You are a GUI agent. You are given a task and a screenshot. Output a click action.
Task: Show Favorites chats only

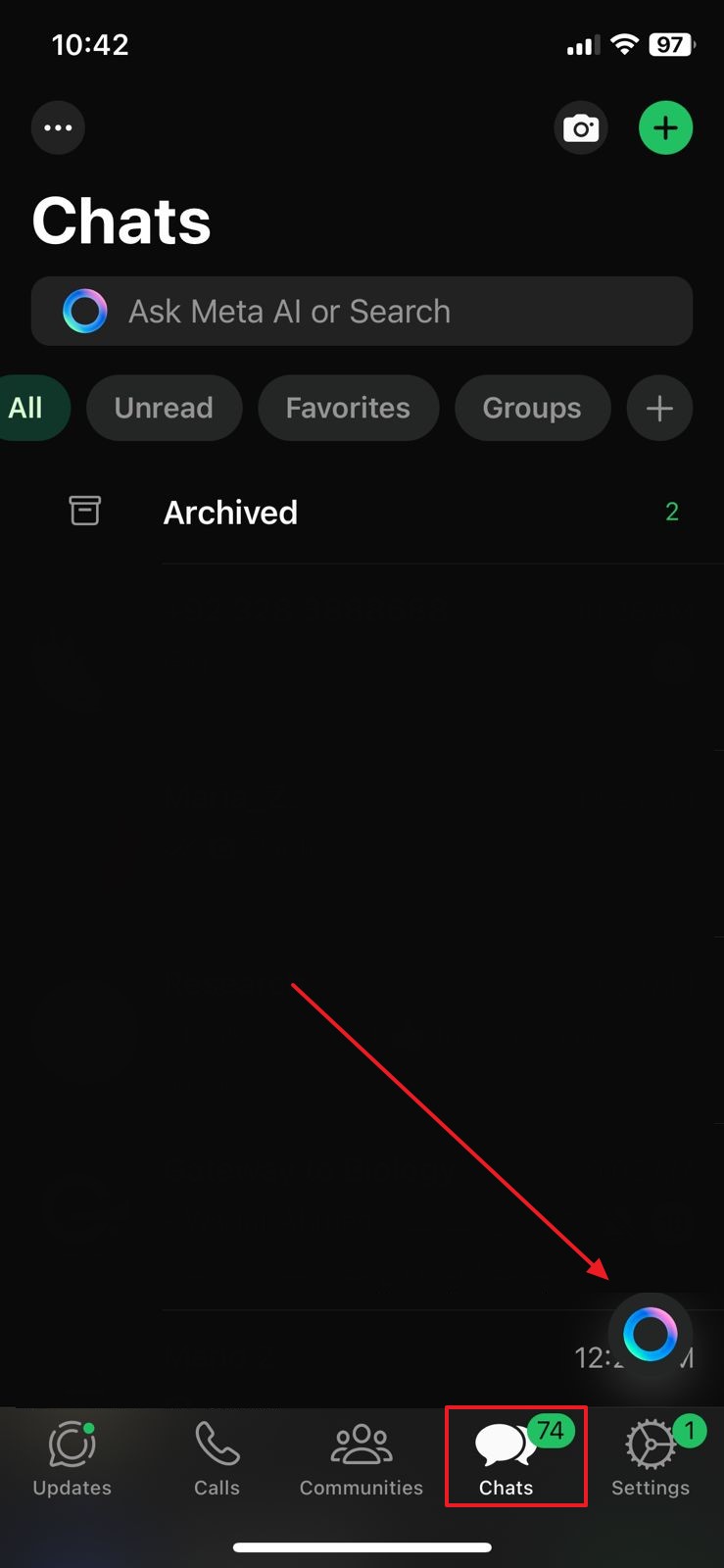tap(348, 408)
